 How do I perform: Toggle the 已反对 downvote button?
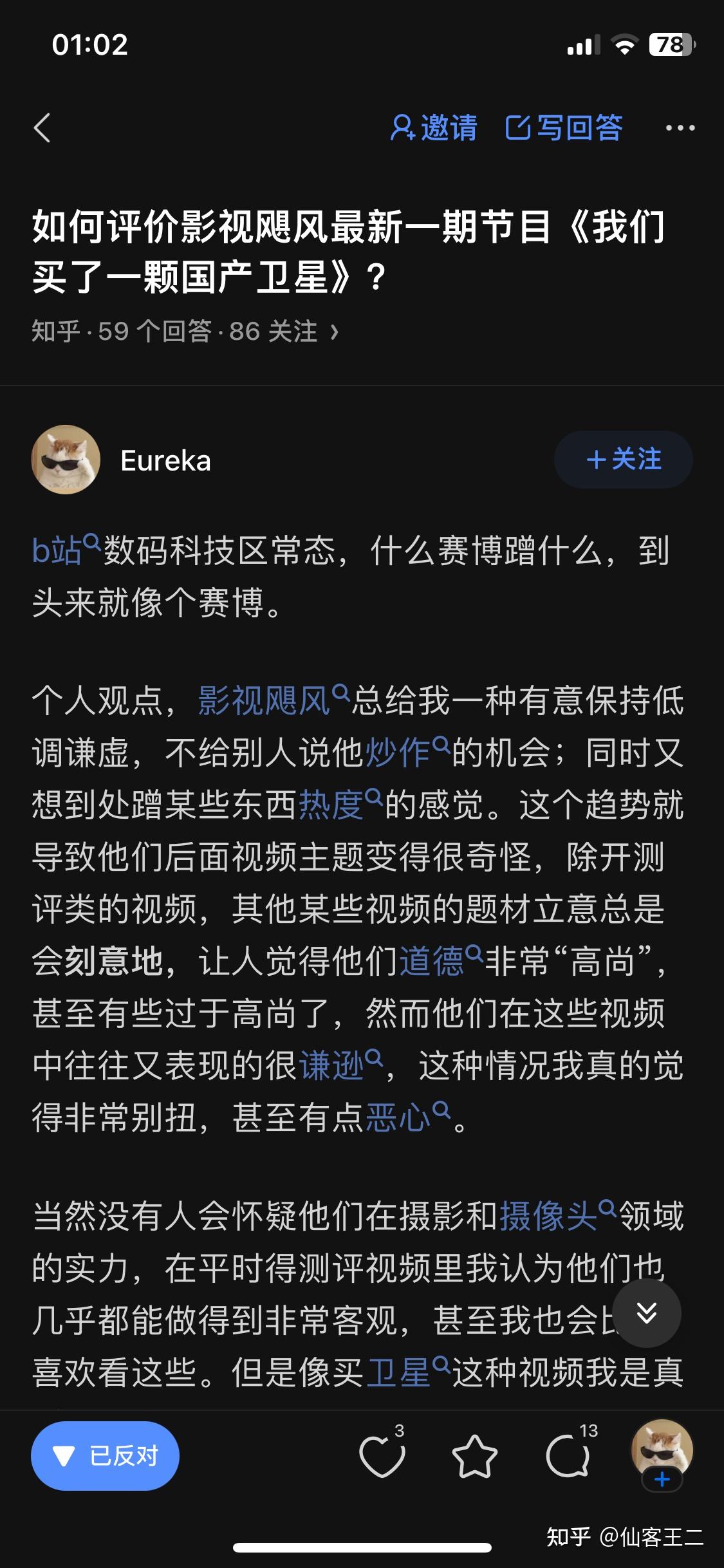[x=105, y=1456]
